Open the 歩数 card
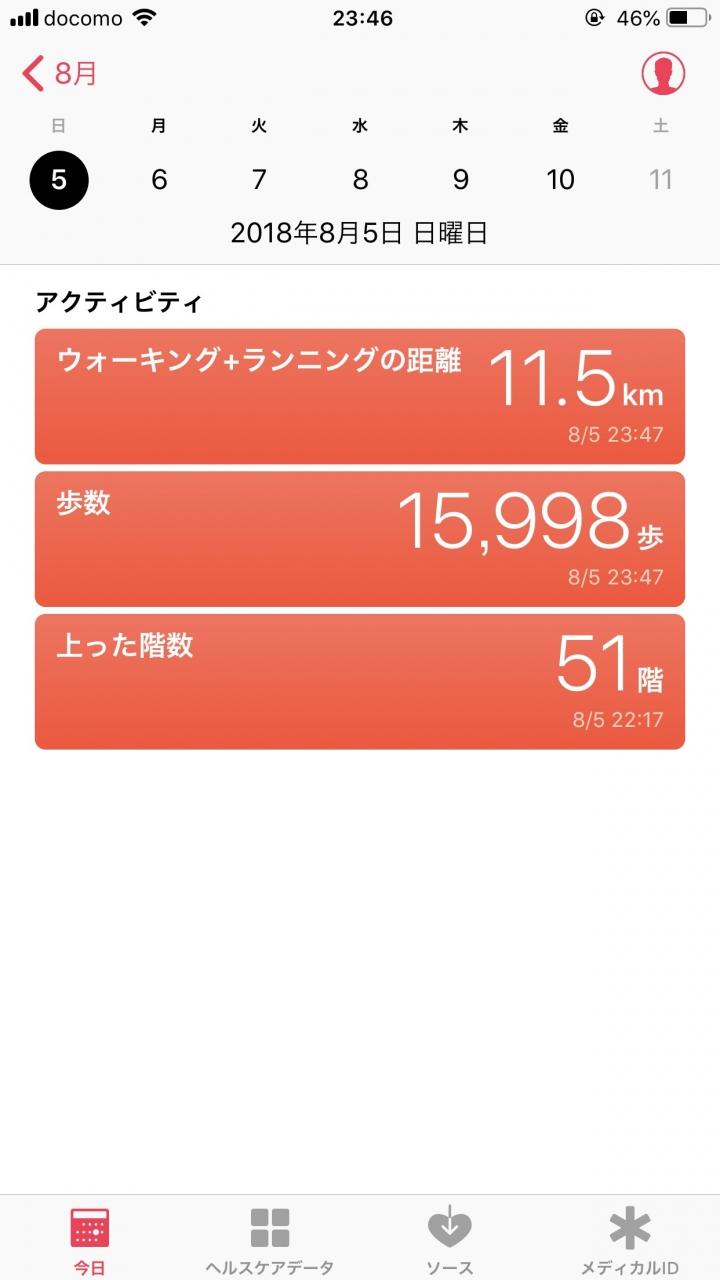 tap(360, 539)
